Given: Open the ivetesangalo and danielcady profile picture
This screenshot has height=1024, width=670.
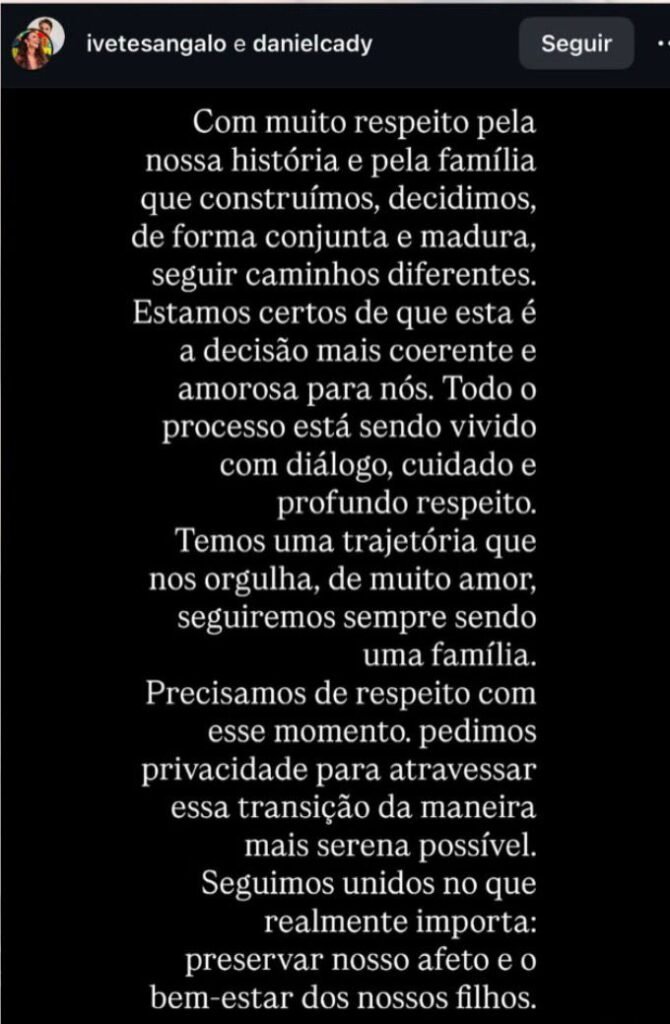Looking at the screenshot, I should 37,44.
